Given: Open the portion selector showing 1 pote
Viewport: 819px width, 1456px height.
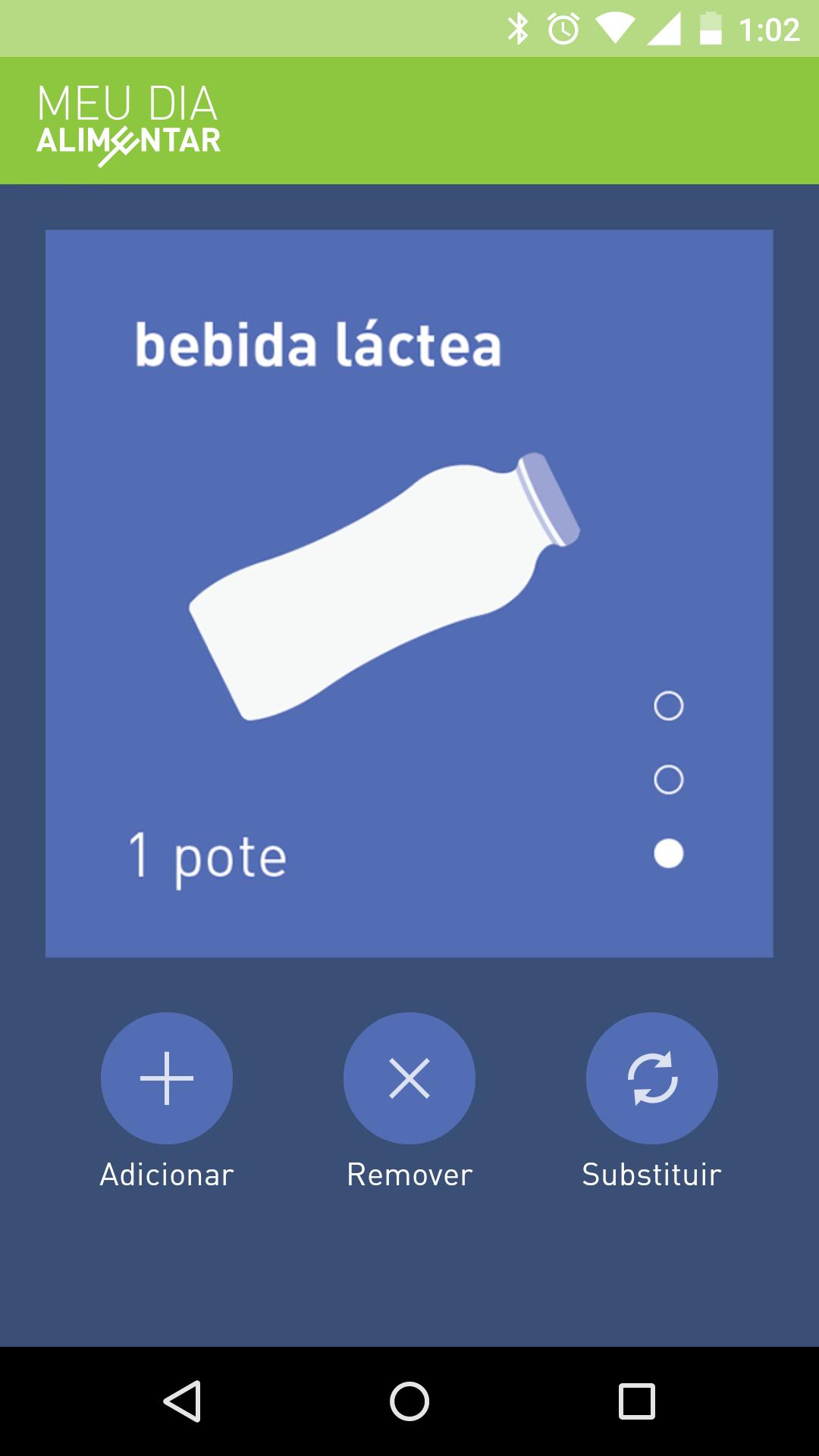Looking at the screenshot, I should pos(207,855).
